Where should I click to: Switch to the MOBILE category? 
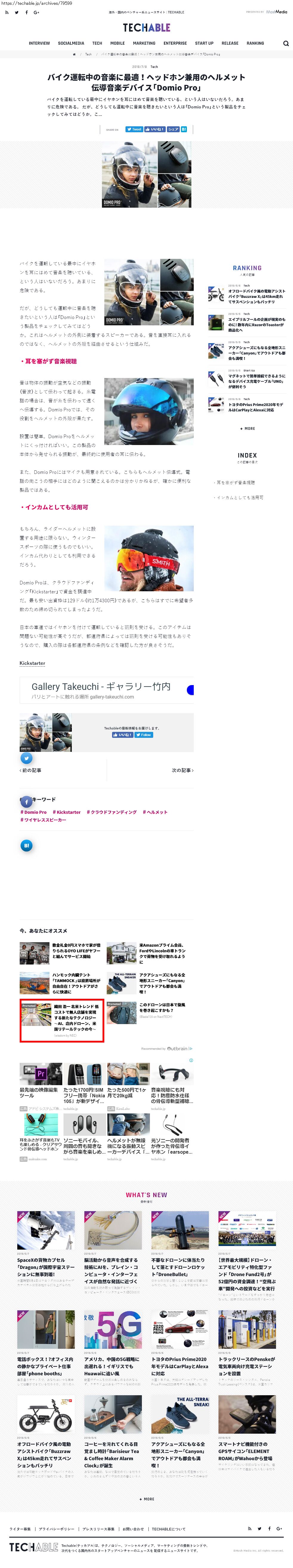(x=117, y=43)
